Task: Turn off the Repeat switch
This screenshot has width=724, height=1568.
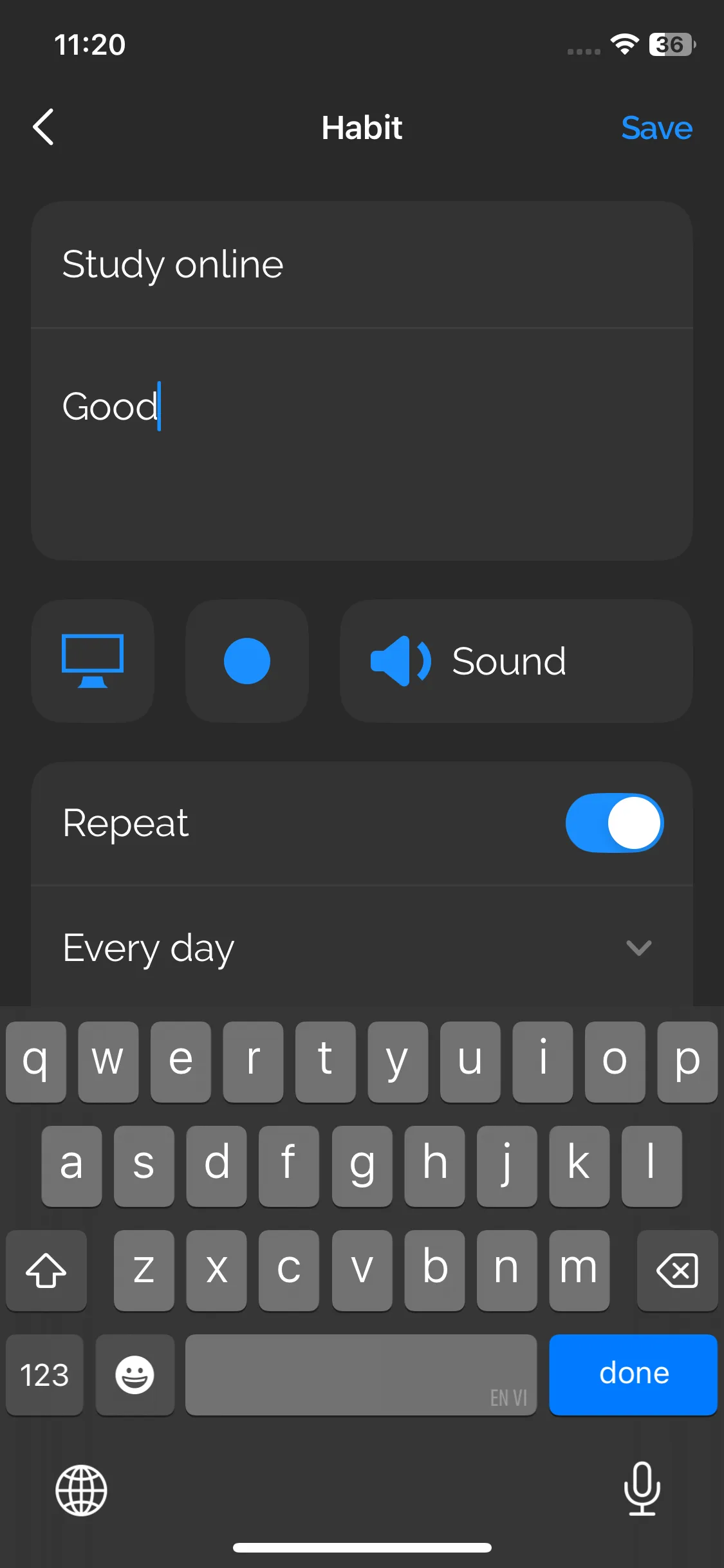Action: tap(615, 823)
